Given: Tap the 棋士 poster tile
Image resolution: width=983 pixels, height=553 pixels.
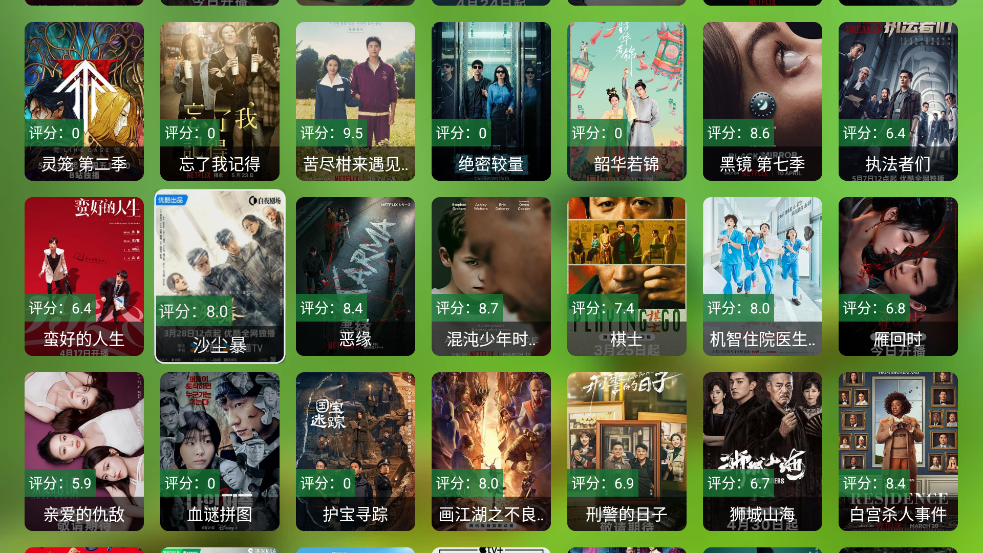Looking at the screenshot, I should [x=627, y=276].
